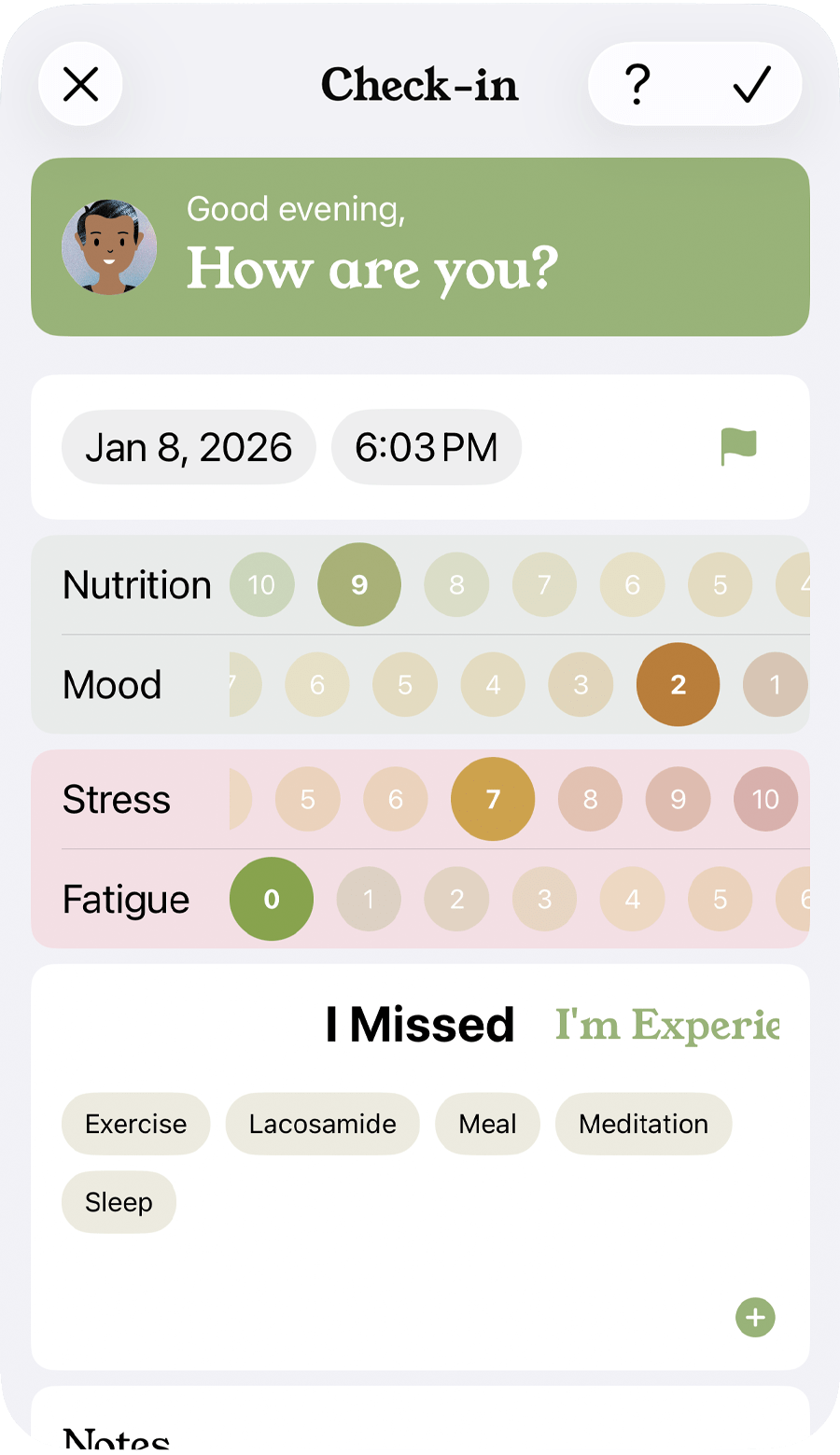Screen dimensions: 840x1455
Task: Mark Lacosamide as missed
Action: (322, 1124)
